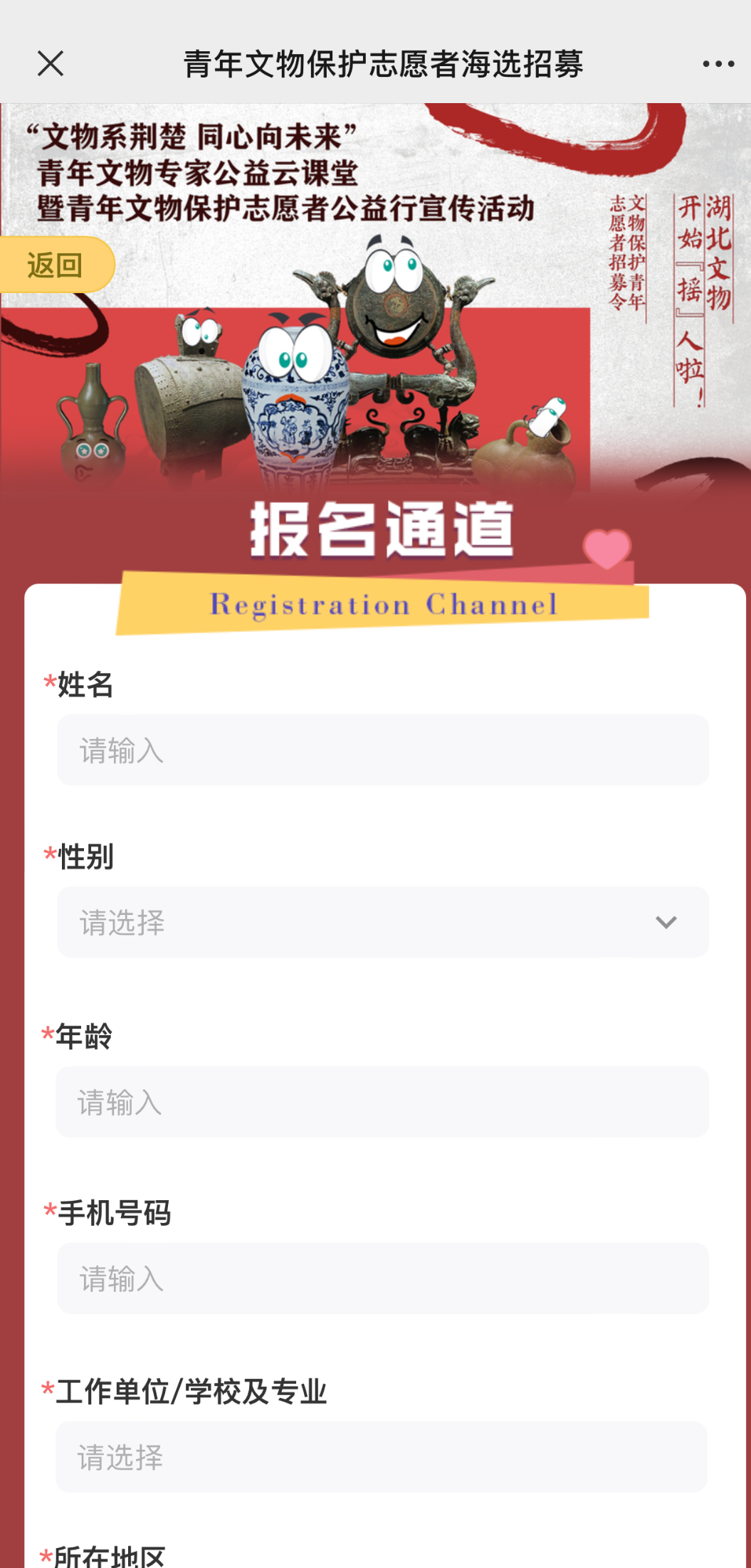Tap the yellow 返回 button
The image size is (751, 1568).
point(56,265)
